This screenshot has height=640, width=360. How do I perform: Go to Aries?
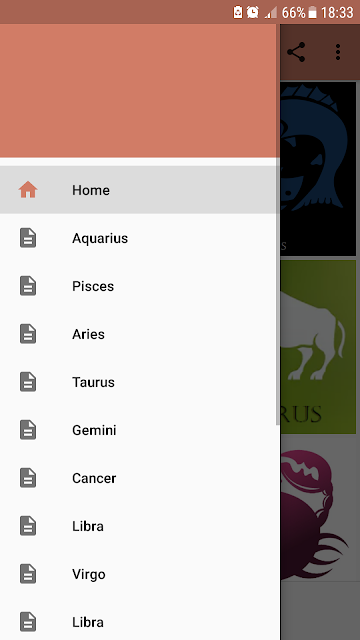[x=140, y=334]
